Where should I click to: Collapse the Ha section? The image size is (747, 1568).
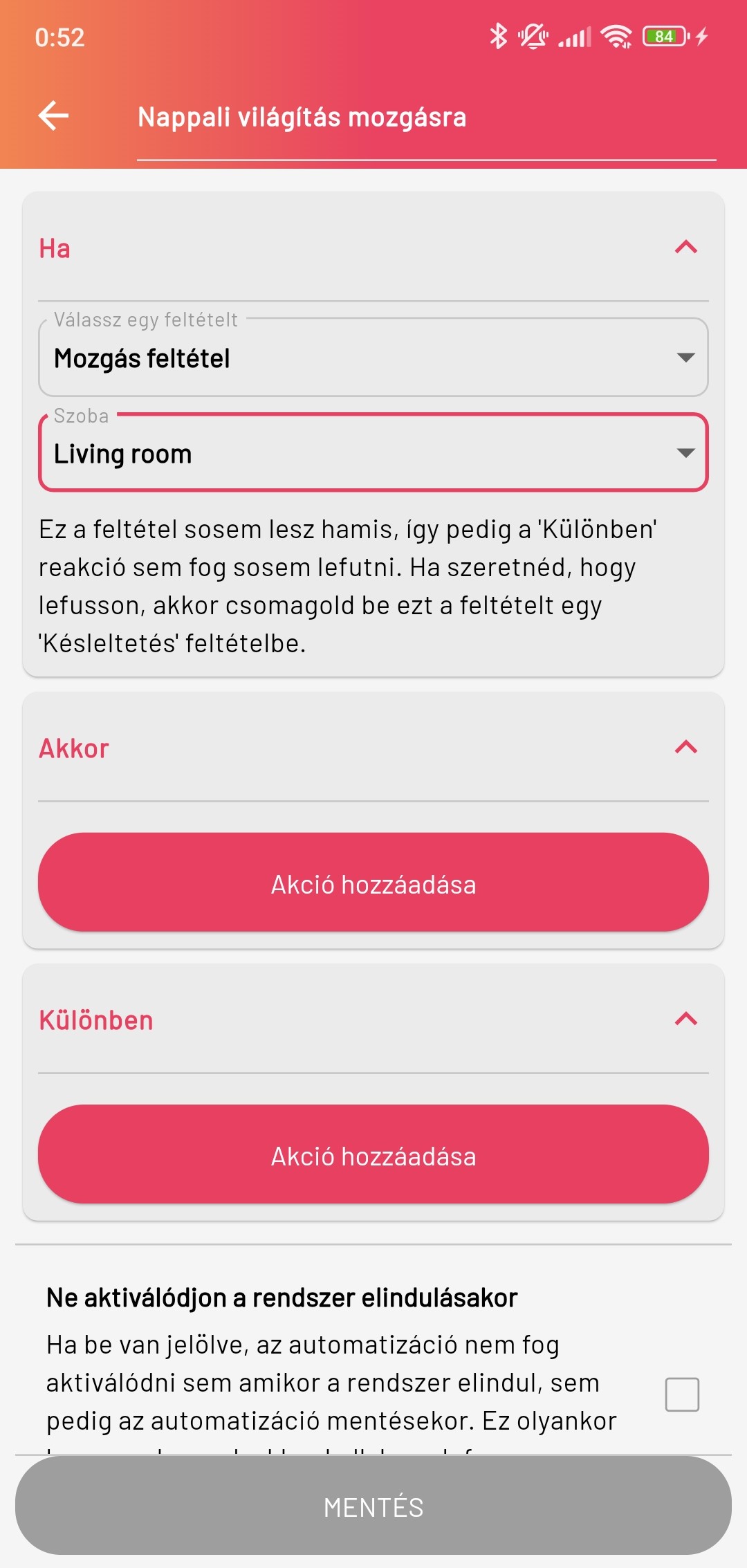click(x=685, y=248)
